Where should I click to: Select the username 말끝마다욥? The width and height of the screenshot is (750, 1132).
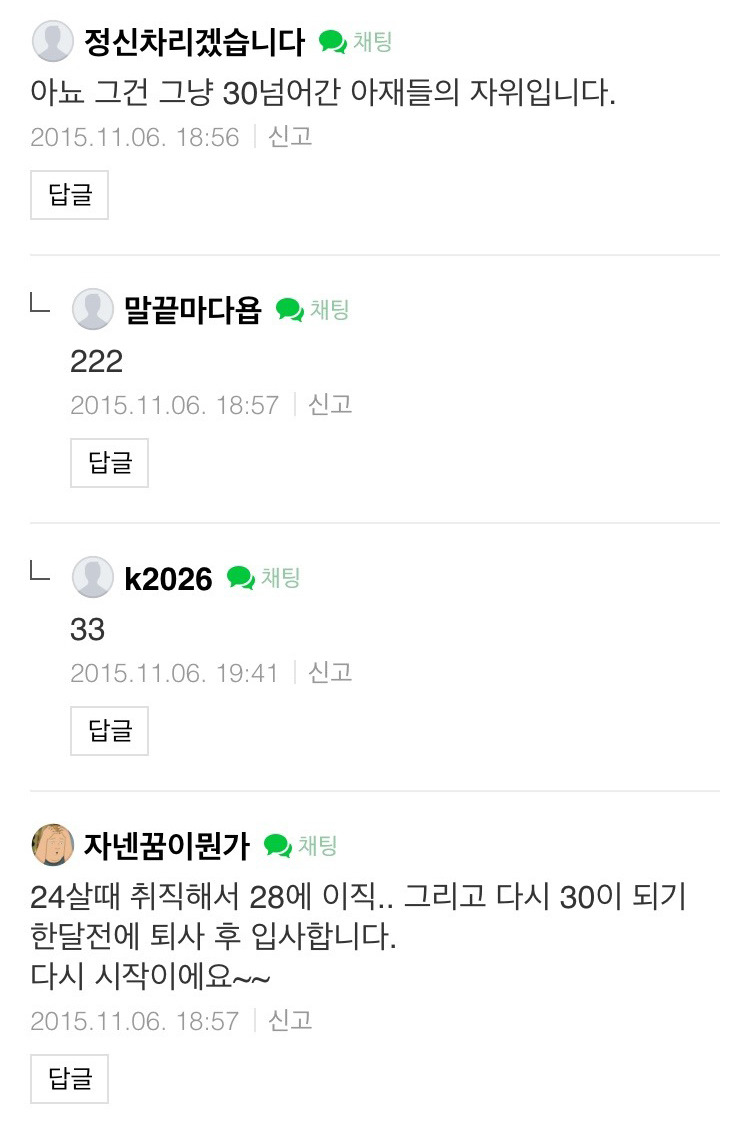195,310
